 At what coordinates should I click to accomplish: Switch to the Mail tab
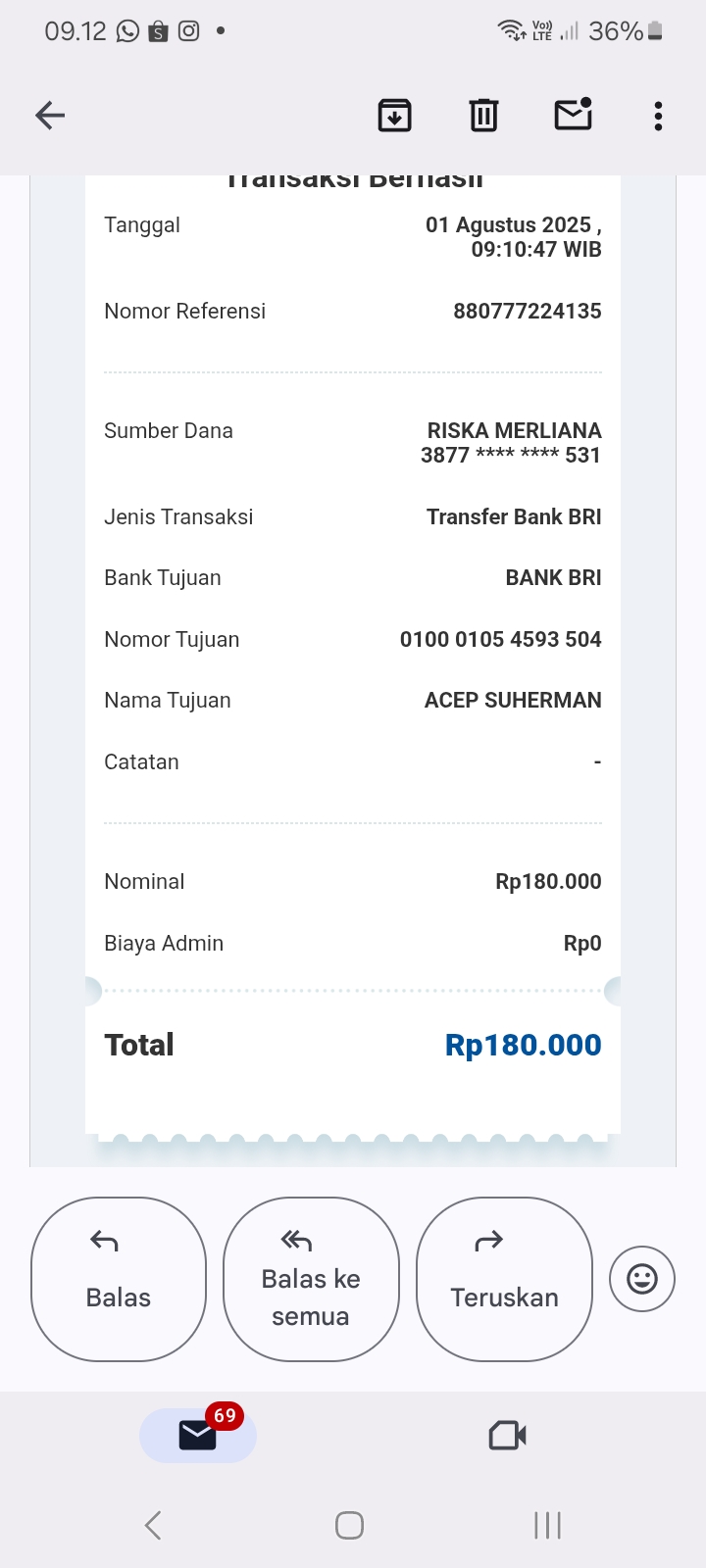[198, 1436]
